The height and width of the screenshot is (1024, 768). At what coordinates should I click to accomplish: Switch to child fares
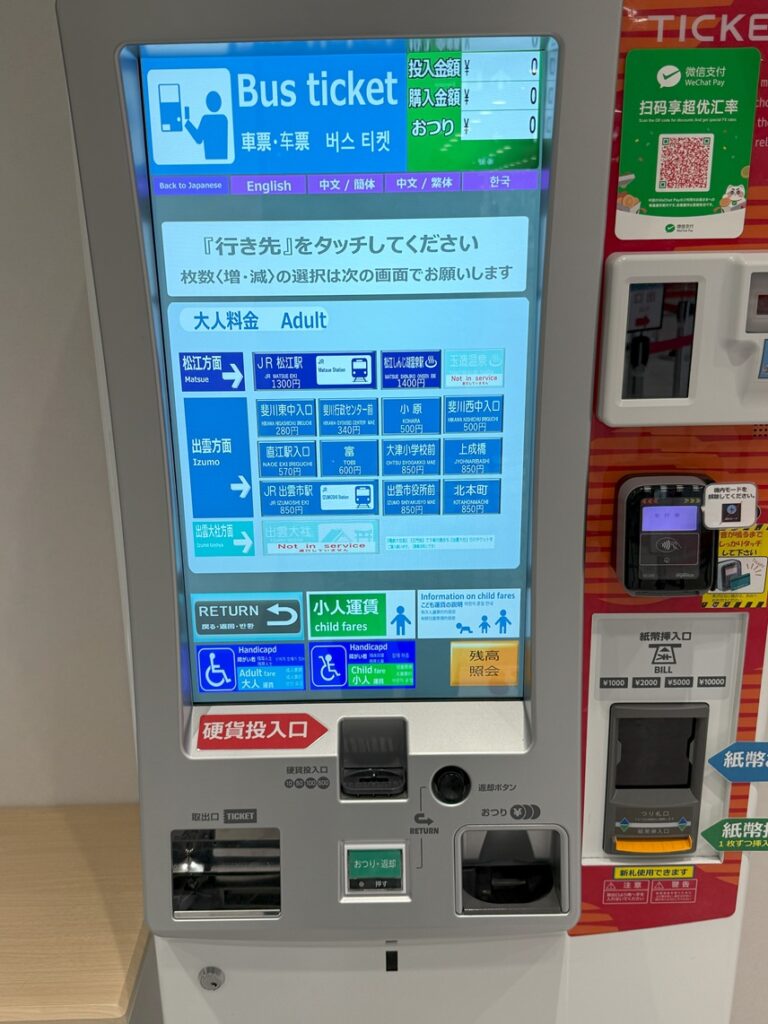click(x=360, y=614)
